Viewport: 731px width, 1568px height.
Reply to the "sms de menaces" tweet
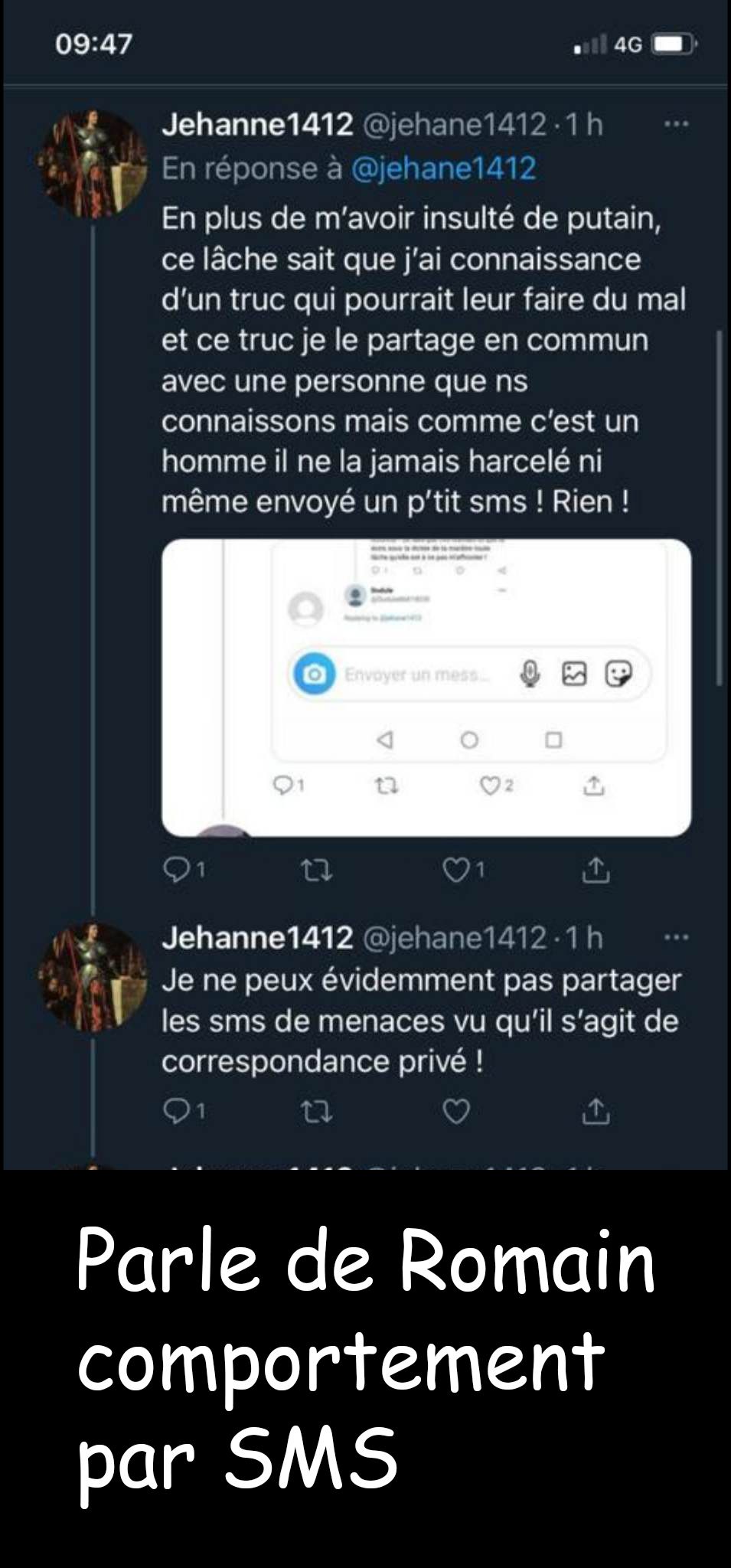click(x=178, y=1111)
